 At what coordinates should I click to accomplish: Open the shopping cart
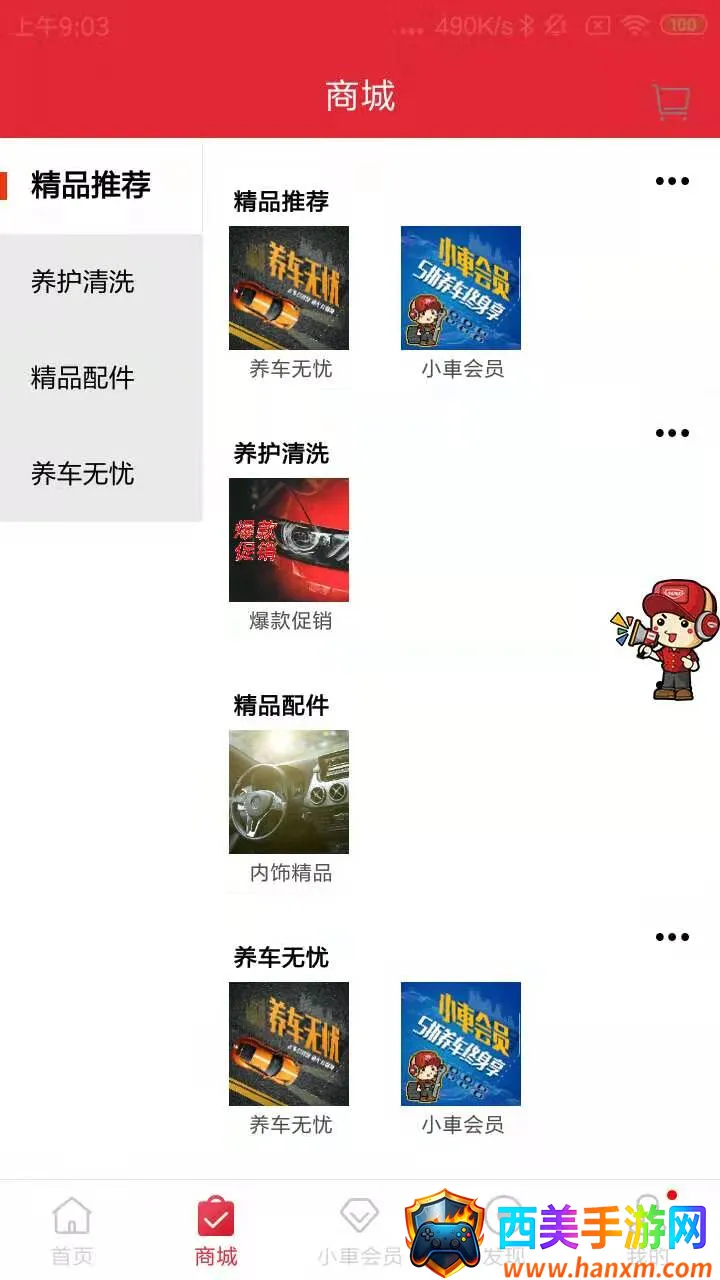670,101
